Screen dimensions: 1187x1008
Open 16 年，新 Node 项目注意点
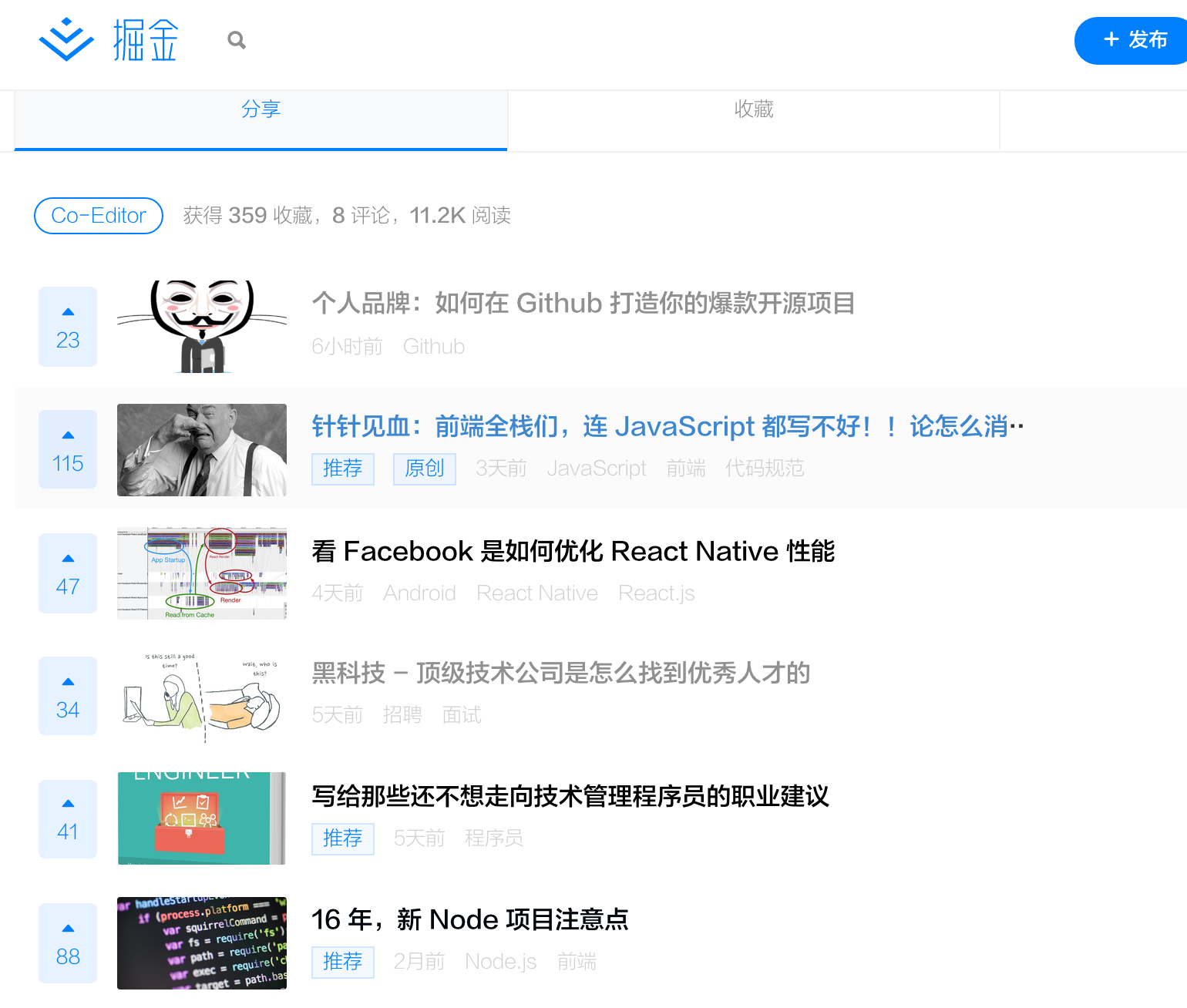(470, 919)
